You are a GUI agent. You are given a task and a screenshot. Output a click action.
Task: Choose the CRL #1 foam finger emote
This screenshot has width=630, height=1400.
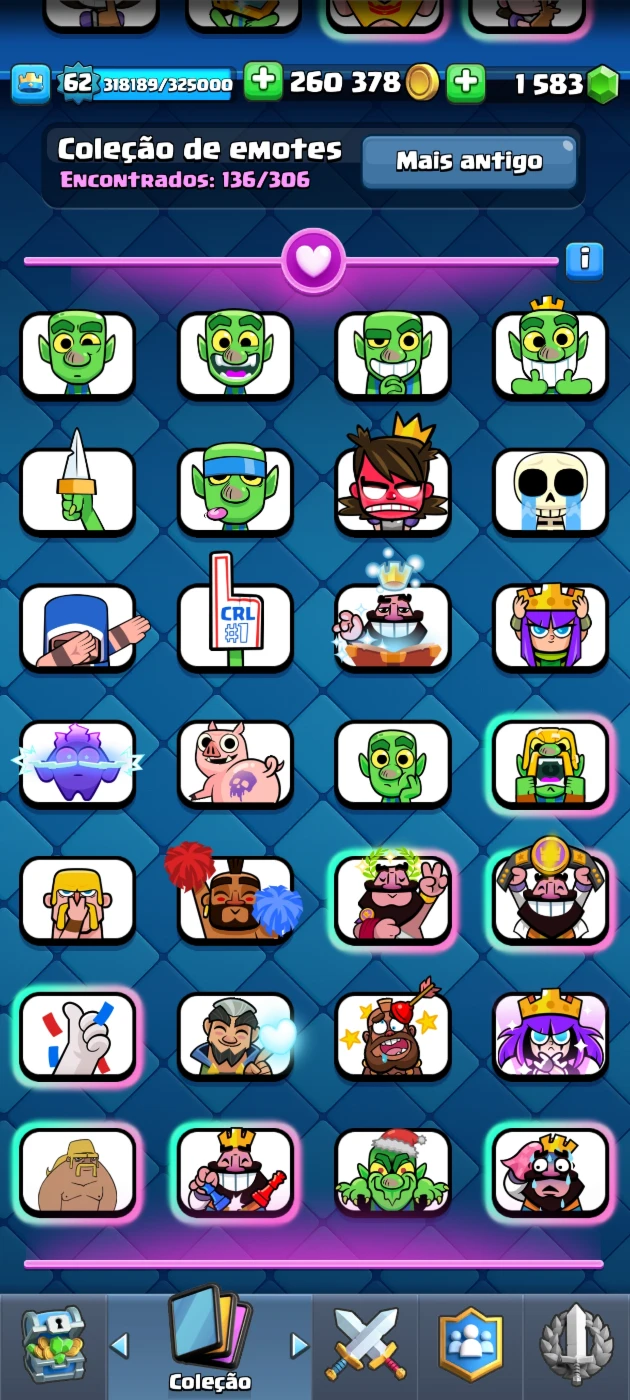pyautogui.click(x=235, y=625)
